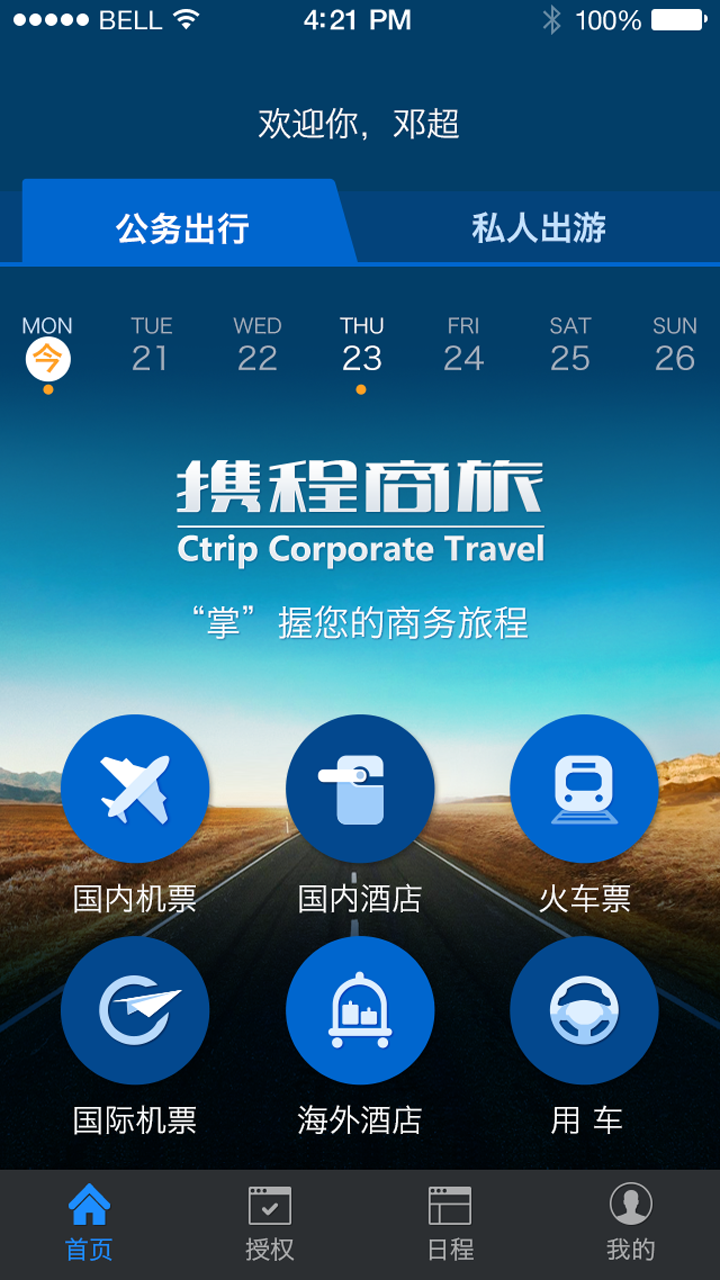Choose Tuesday 21 in the week strip

(x=151, y=346)
